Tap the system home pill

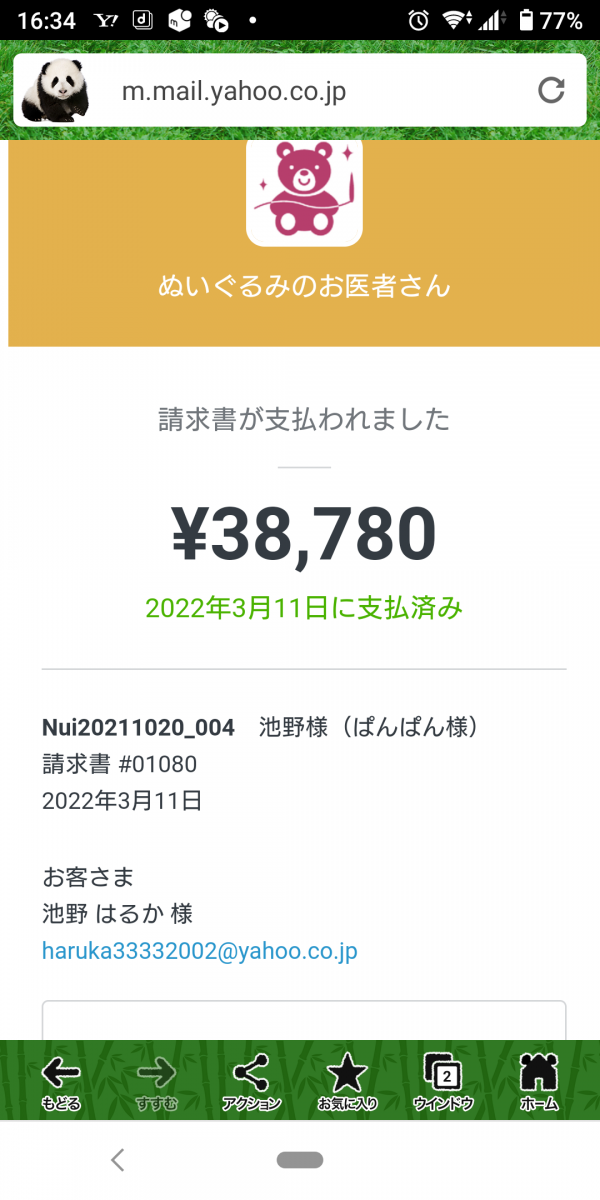(x=300, y=1160)
